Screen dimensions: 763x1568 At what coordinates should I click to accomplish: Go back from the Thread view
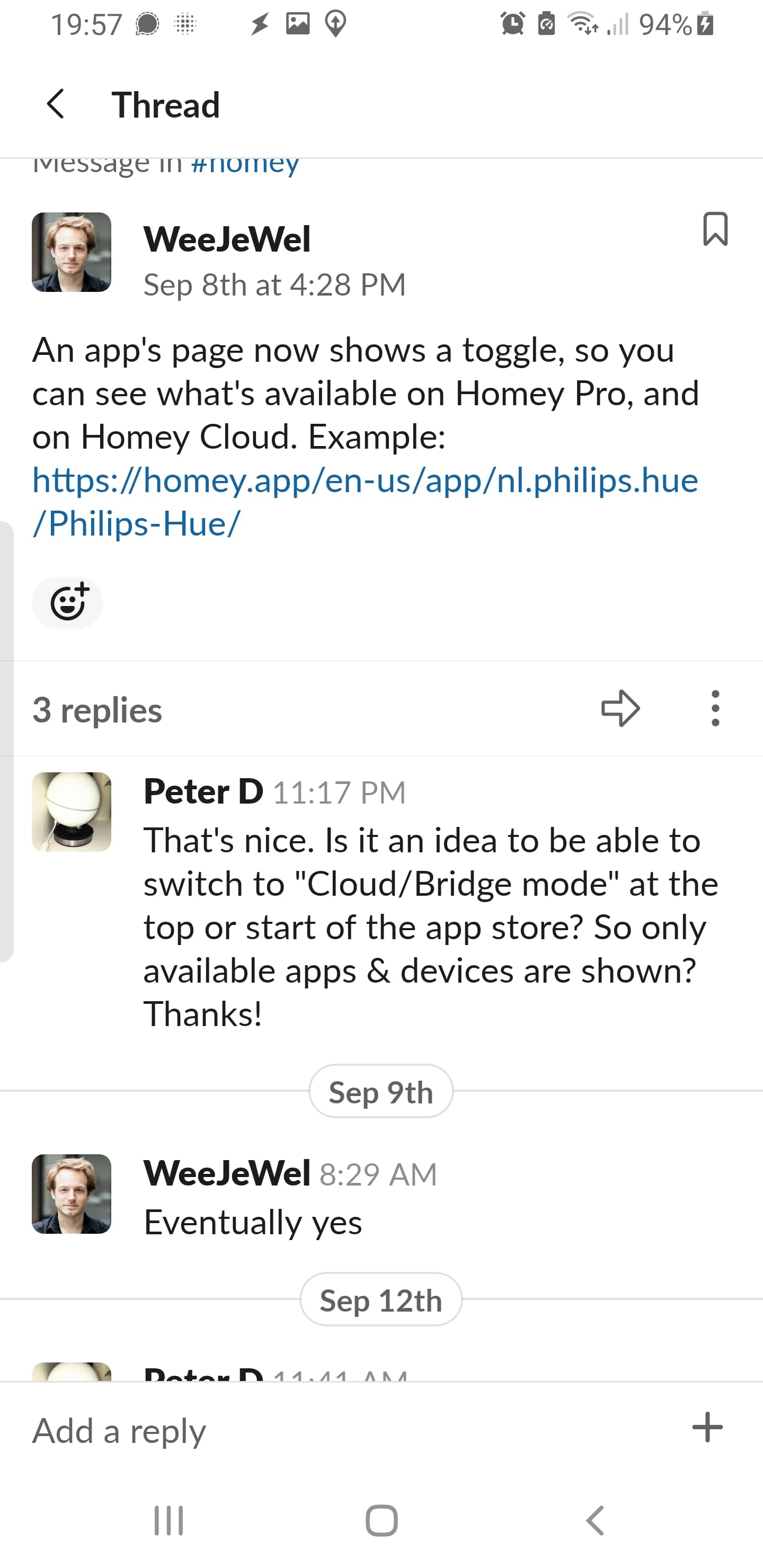click(56, 104)
